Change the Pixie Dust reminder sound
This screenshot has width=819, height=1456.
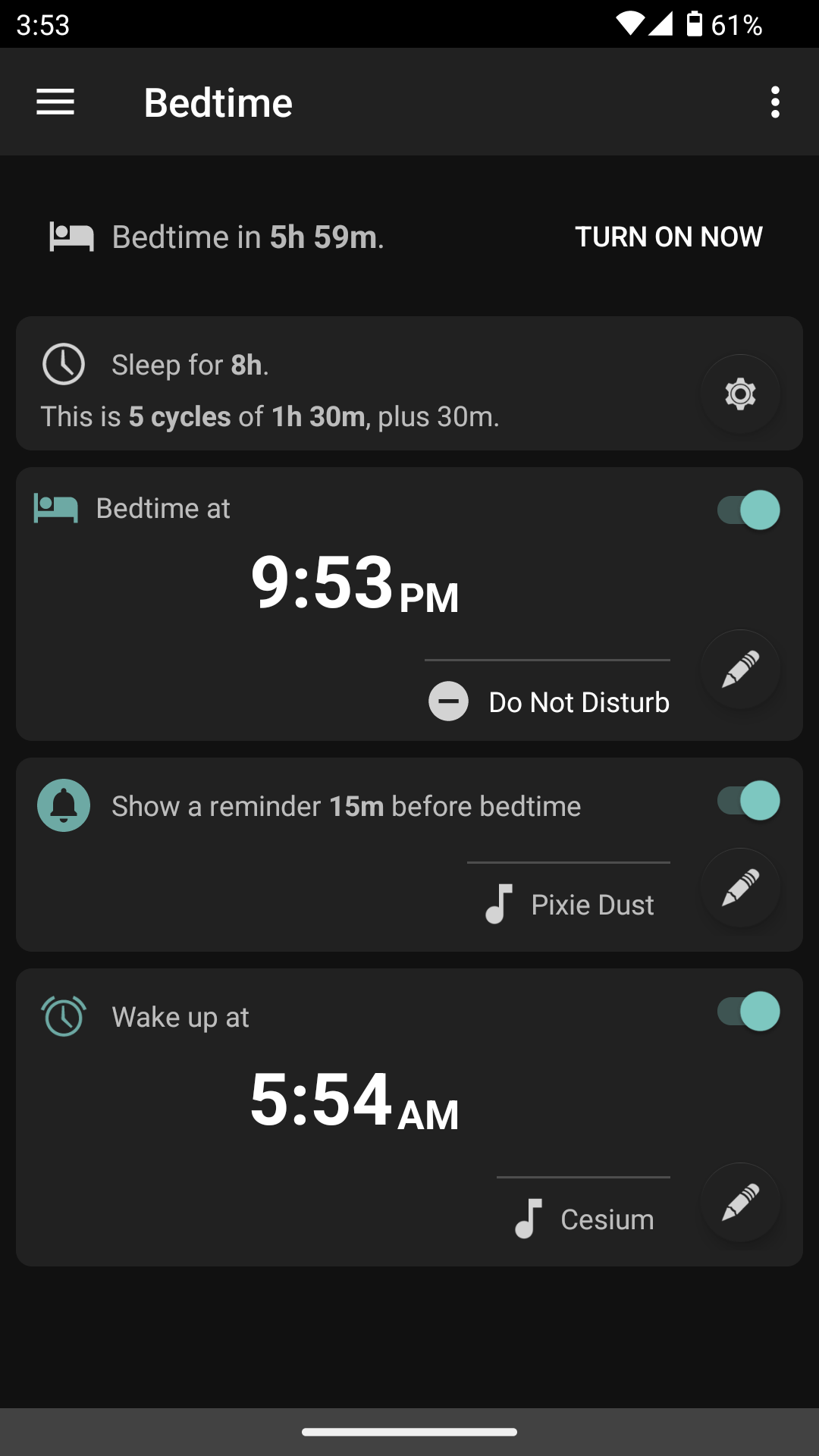[x=570, y=905]
